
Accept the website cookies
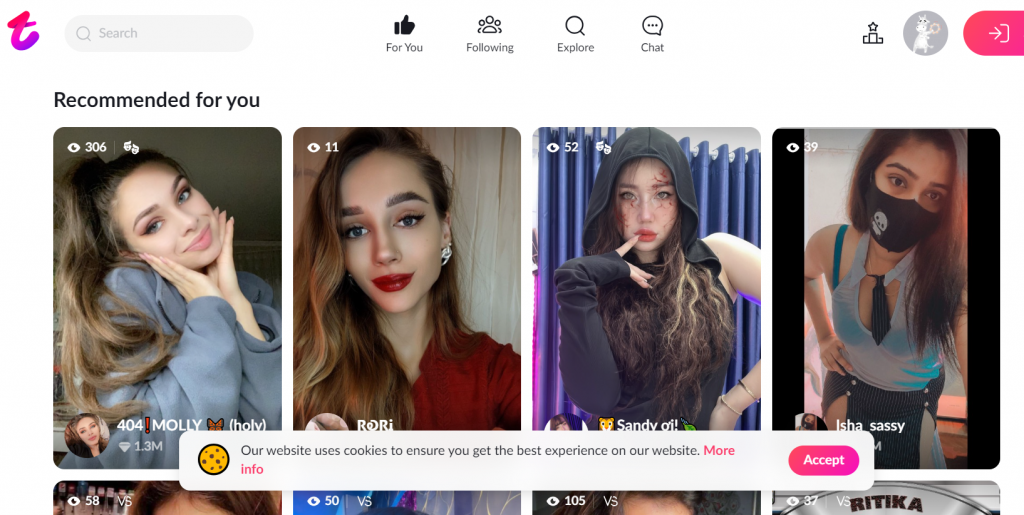click(x=823, y=460)
